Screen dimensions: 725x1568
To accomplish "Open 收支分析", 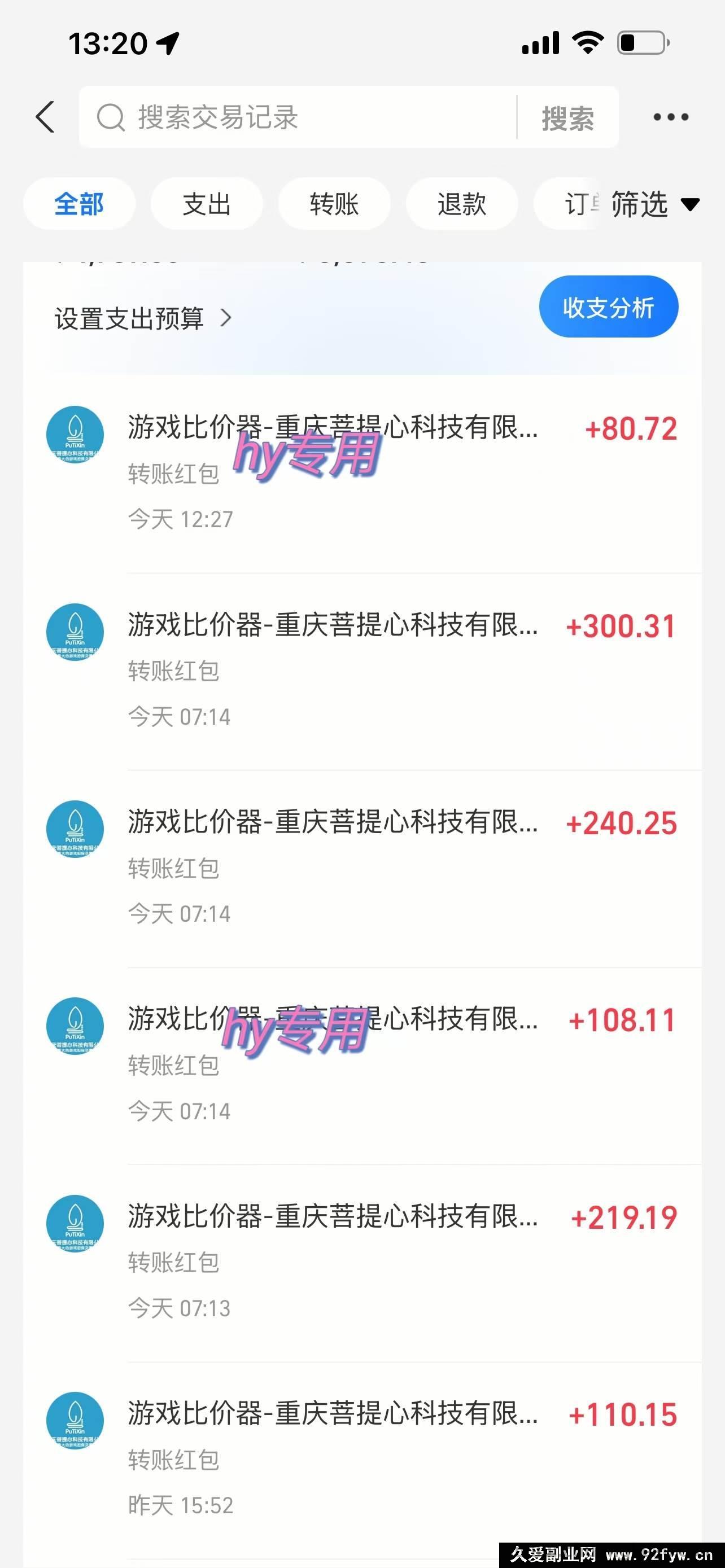I will (x=608, y=307).
